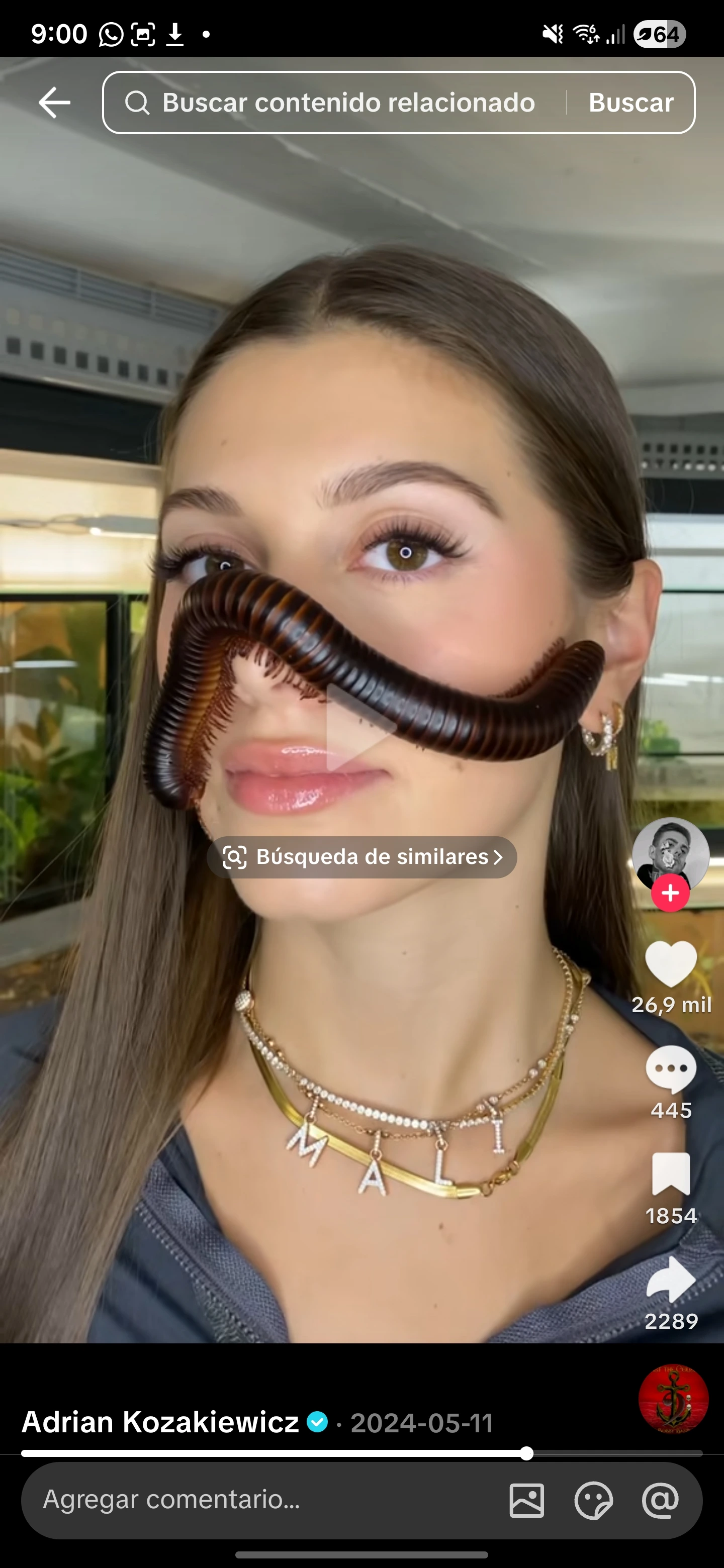This screenshot has height=1568, width=724.
Task: Bookmark this video
Action: coord(670,1175)
